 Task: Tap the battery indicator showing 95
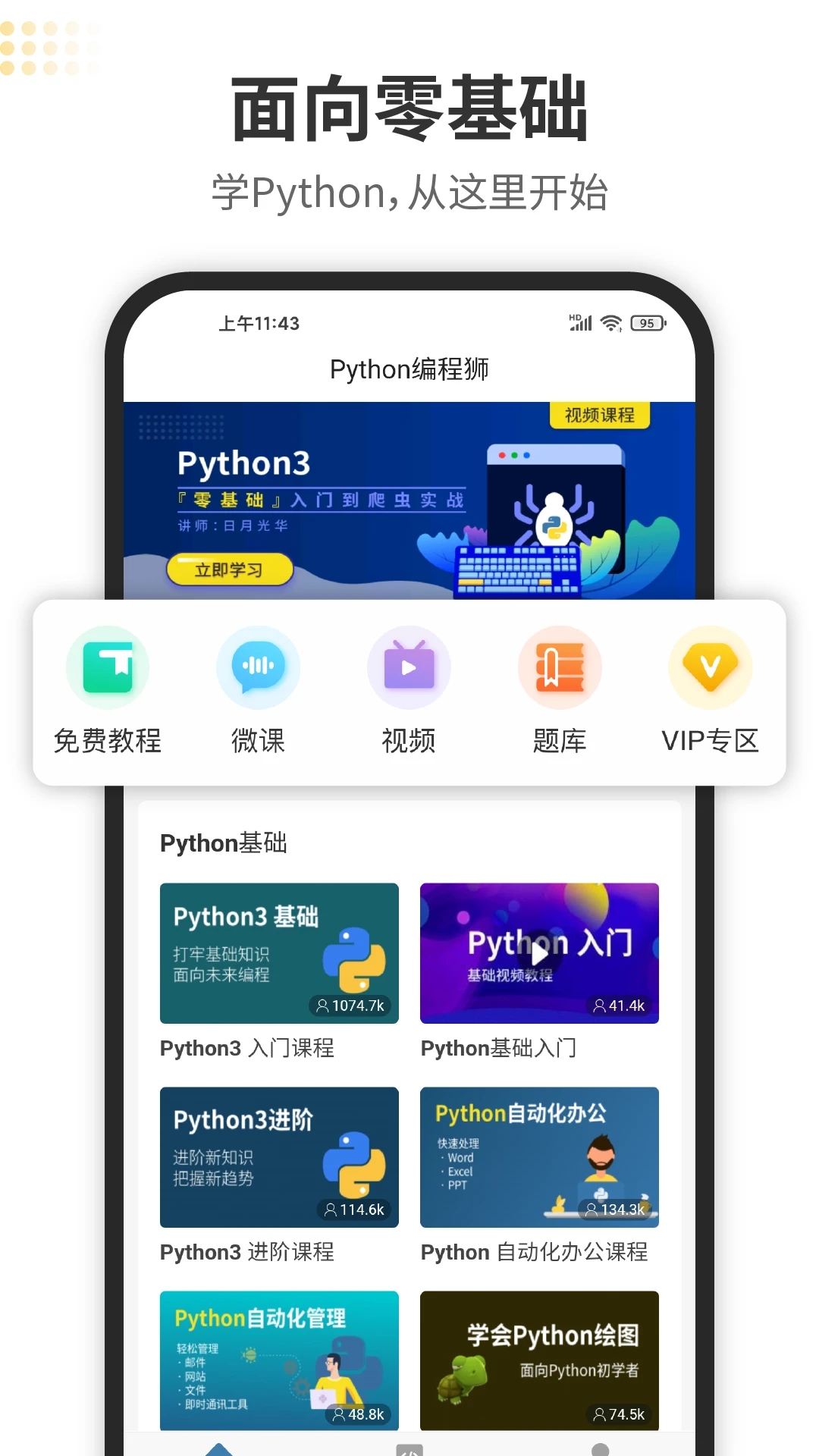click(648, 323)
